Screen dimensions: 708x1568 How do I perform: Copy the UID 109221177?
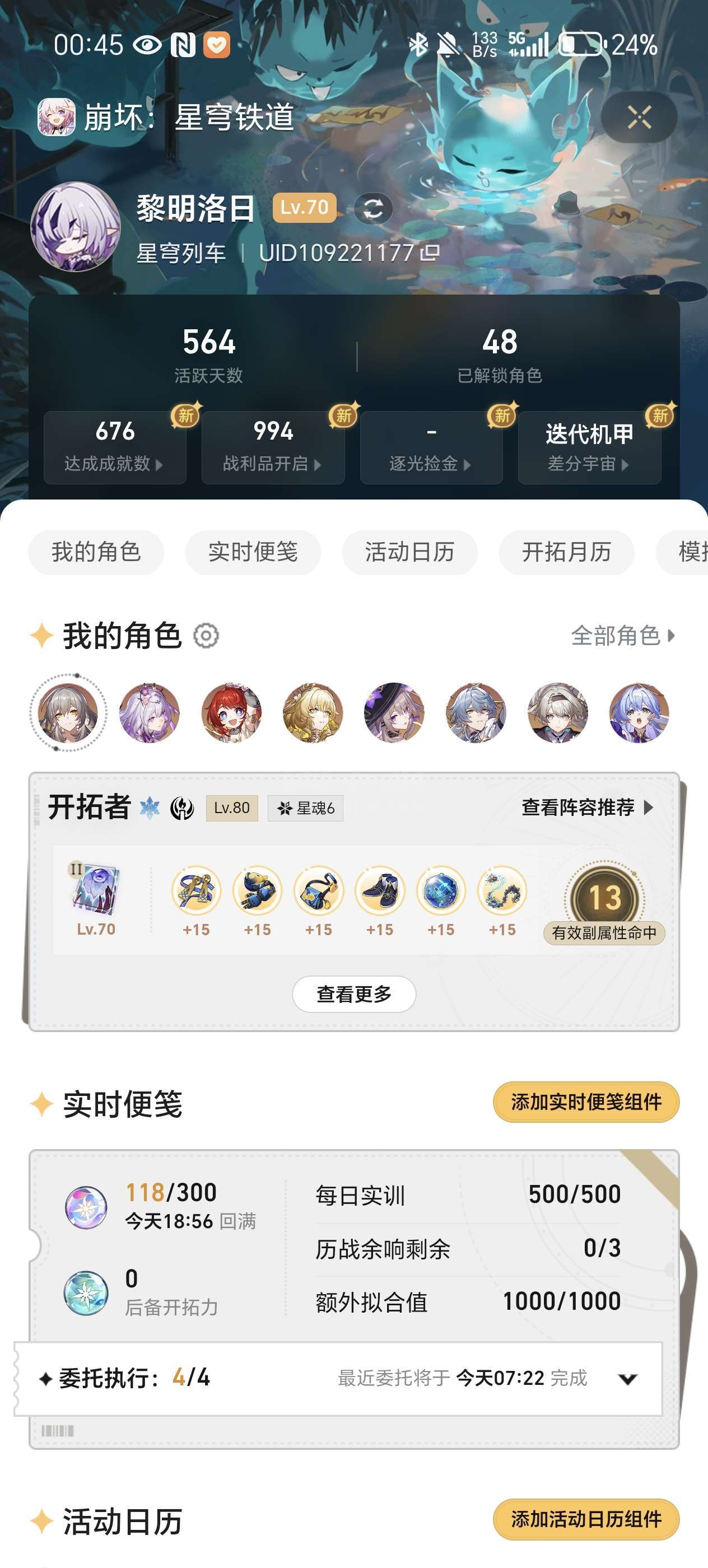[430, 253]
